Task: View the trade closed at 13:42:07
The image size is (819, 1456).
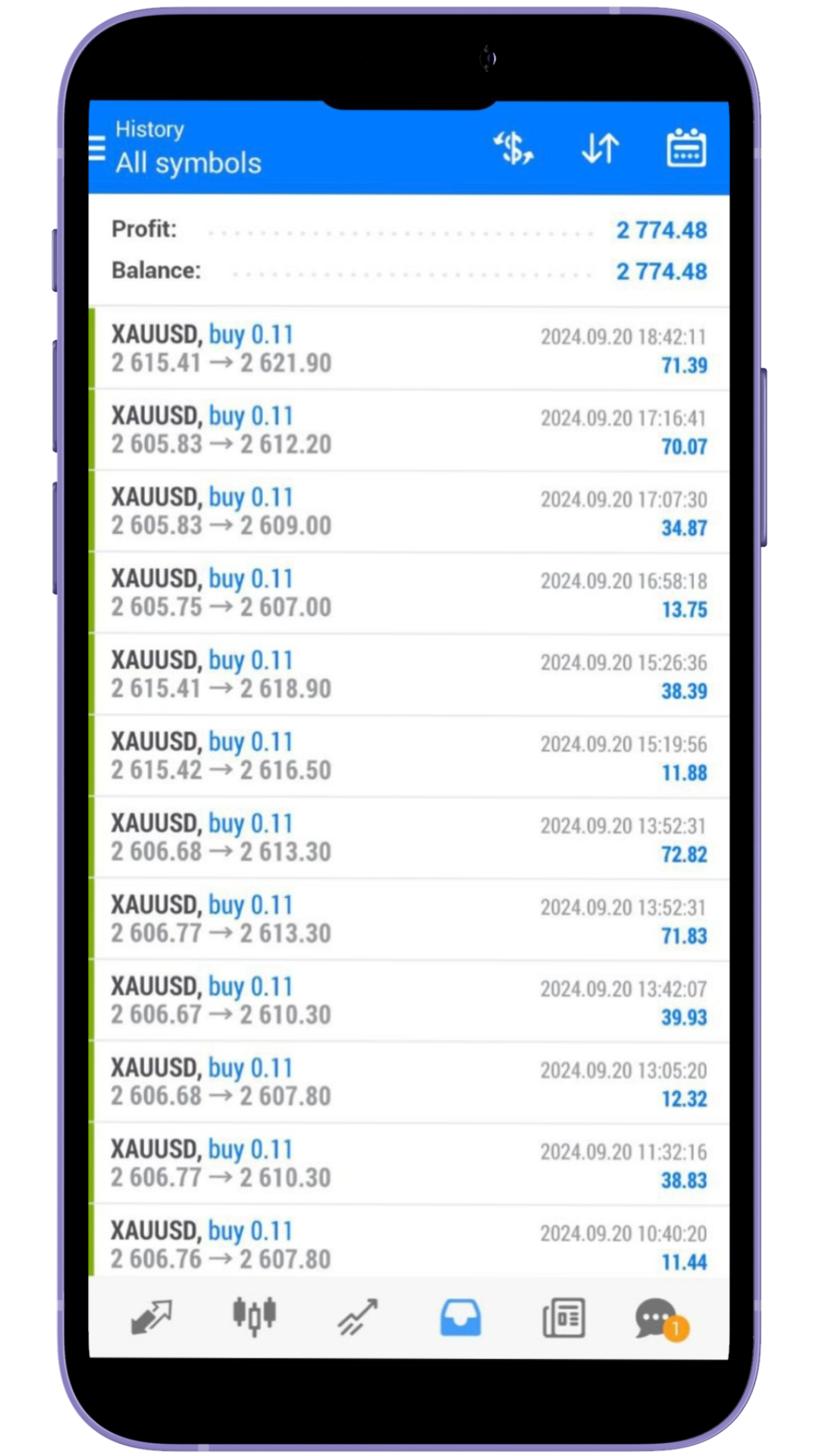Action: pyautogui.click(x=409, y=1001)
